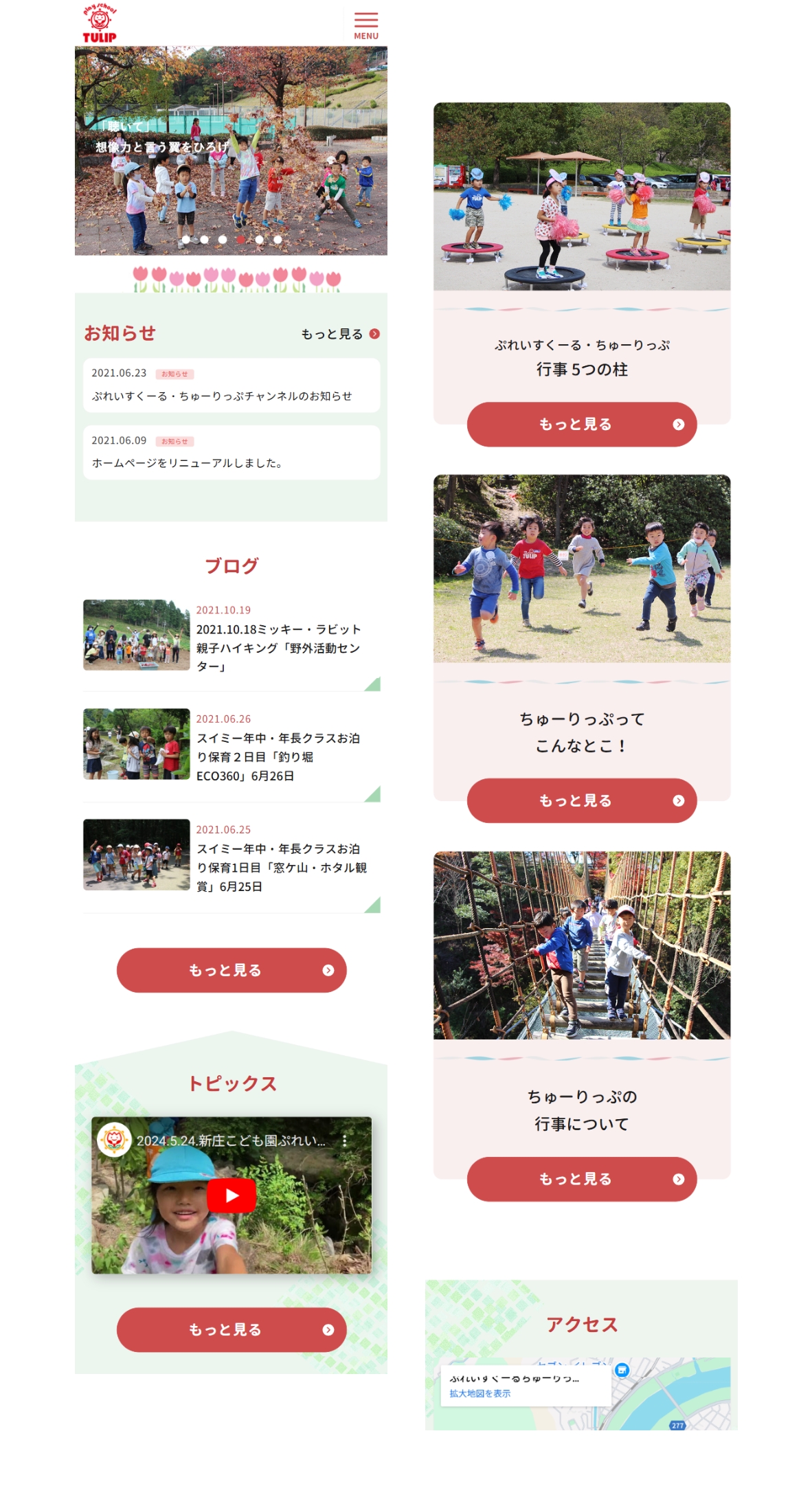Jump to the last slideshow indicator dot
The image size is (812, 1486).
[278, 240]
